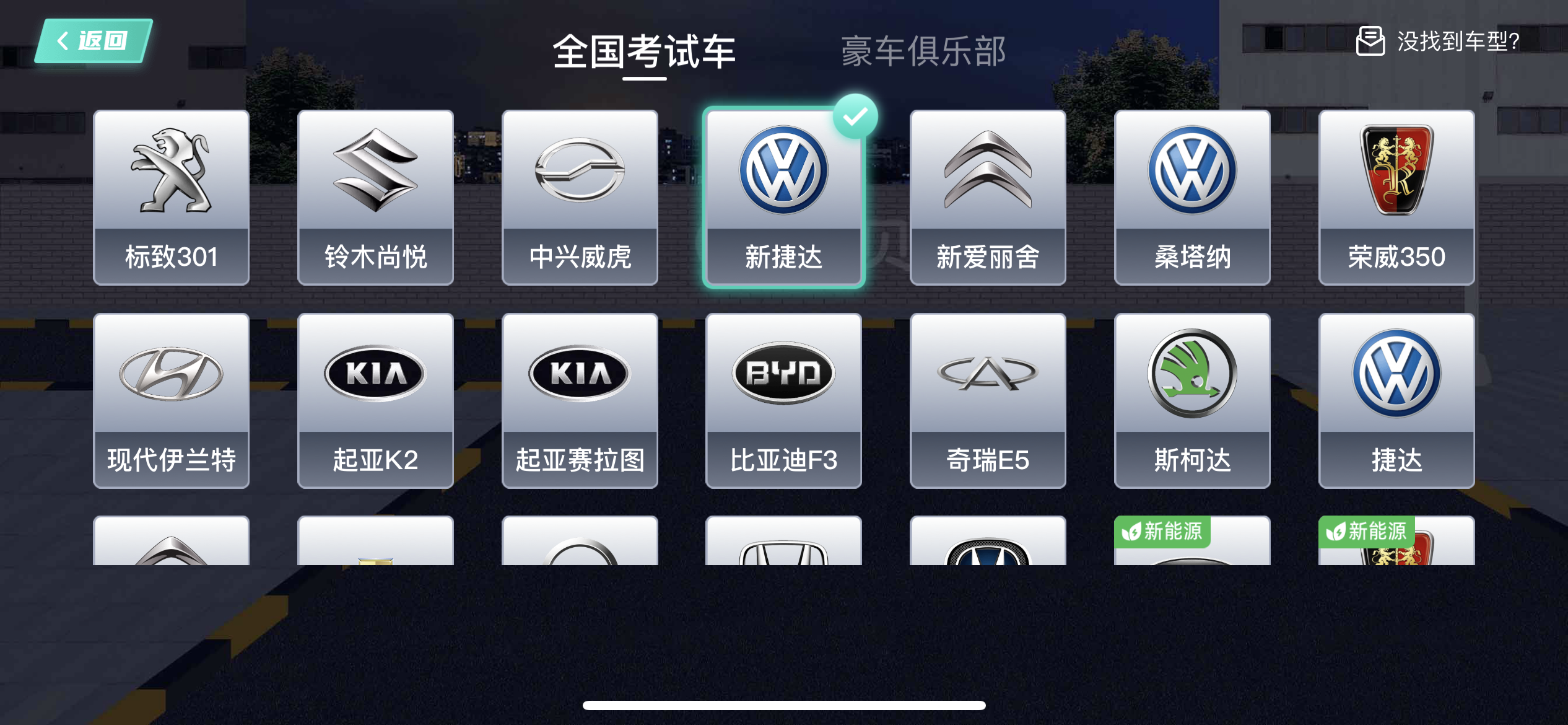Open 没找到车型? feedback link
This screenshot has width=1568, height=725.
click(1438, 42)
